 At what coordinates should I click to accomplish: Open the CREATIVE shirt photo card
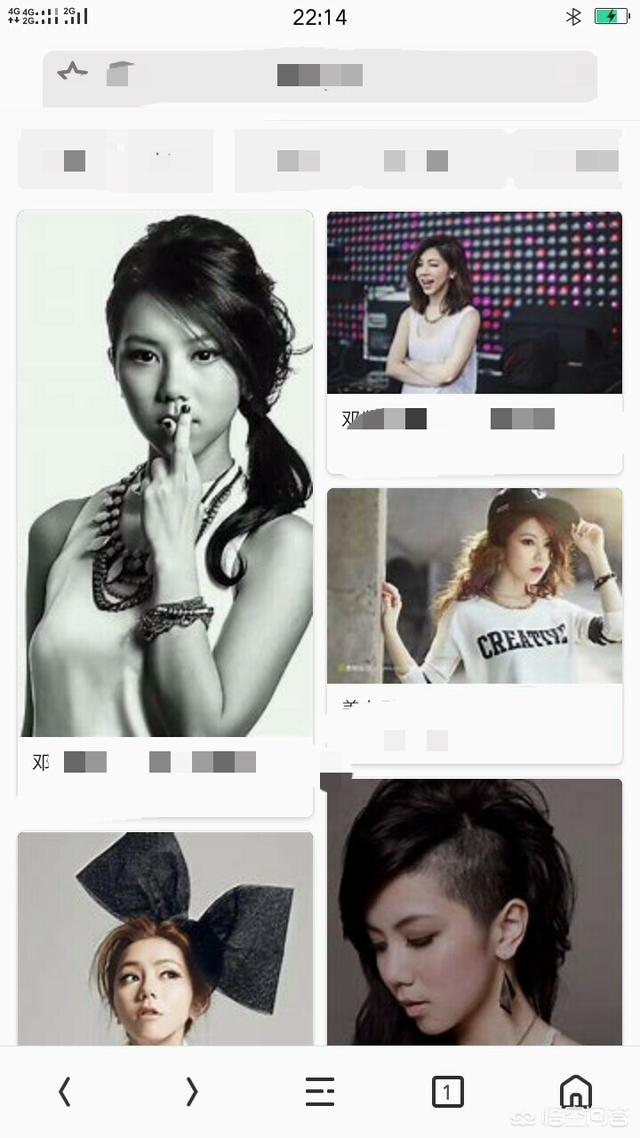click(475, 625)
